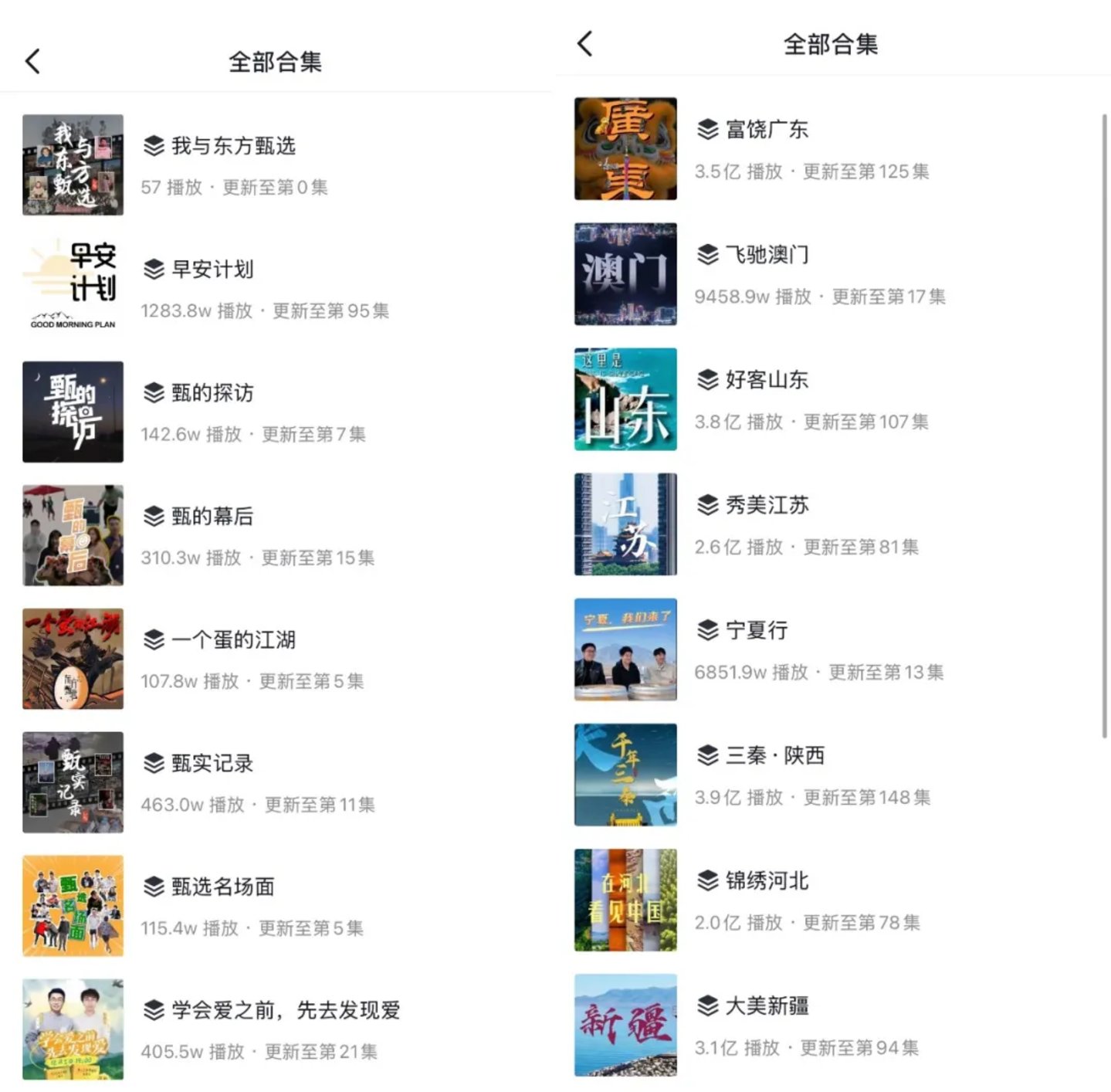Open the 早安计划 collection
Viewport: 1111px width, 1092px height.
212,270
